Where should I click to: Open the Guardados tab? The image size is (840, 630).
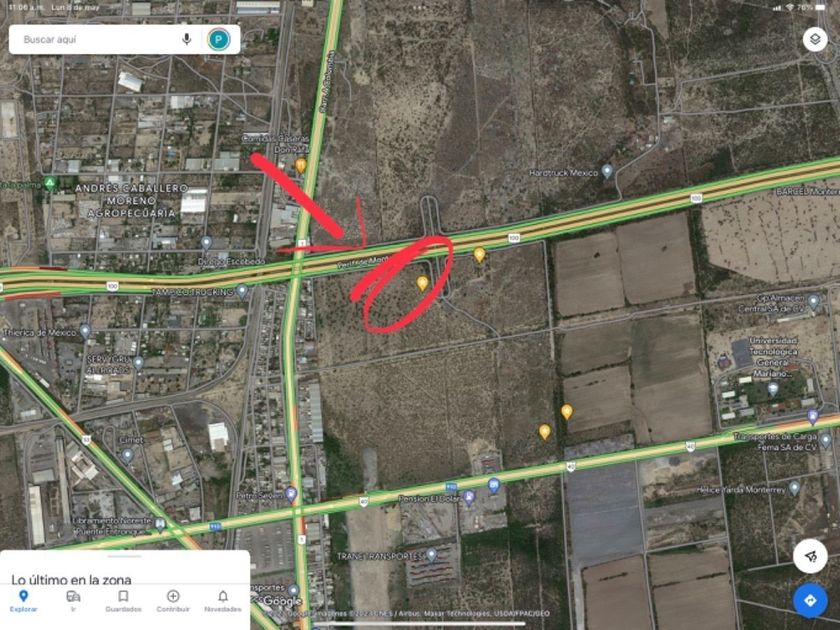point(123,600)
